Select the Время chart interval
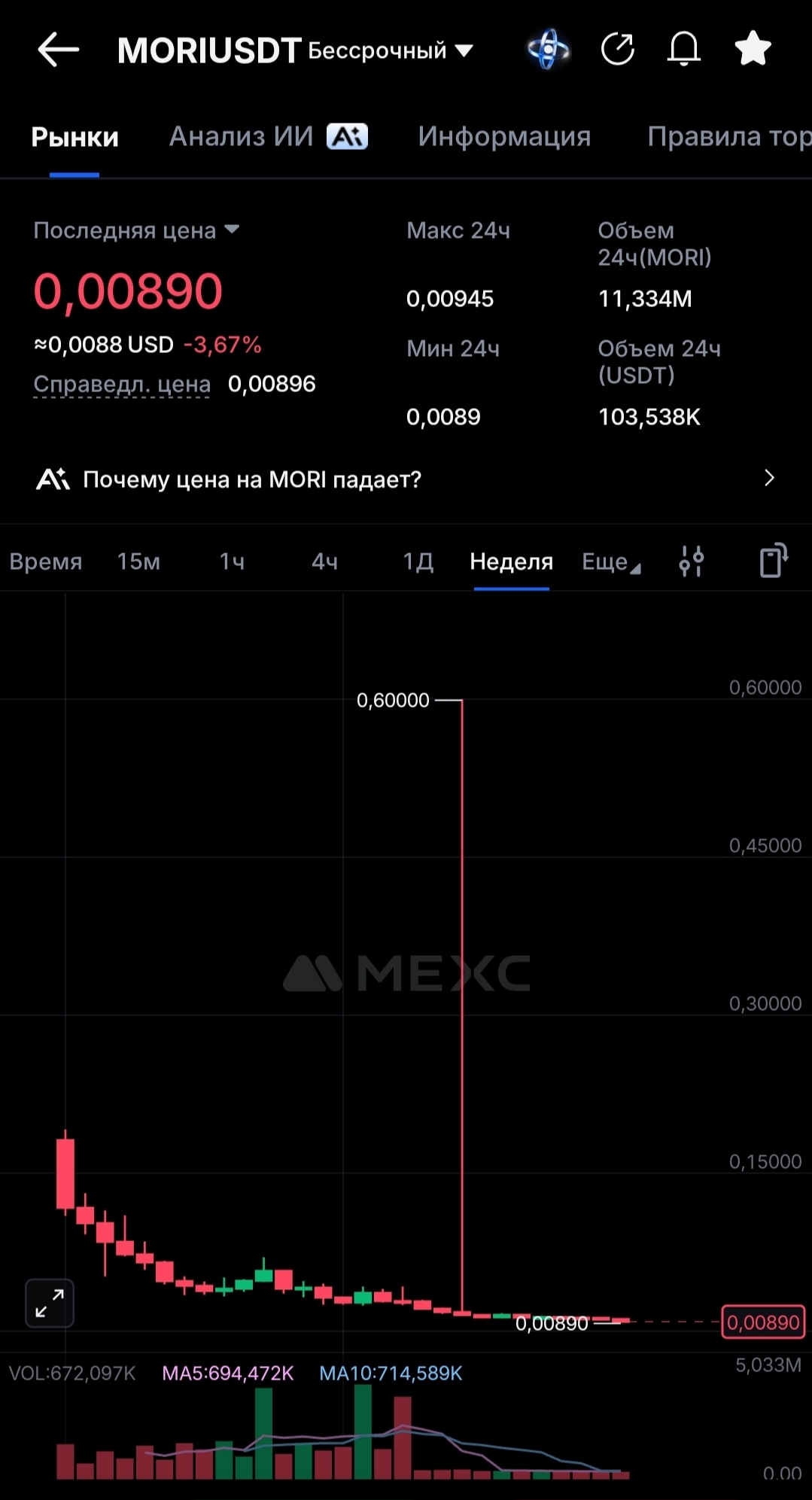This screenshot has width=812, height=1500. [46, 561]
